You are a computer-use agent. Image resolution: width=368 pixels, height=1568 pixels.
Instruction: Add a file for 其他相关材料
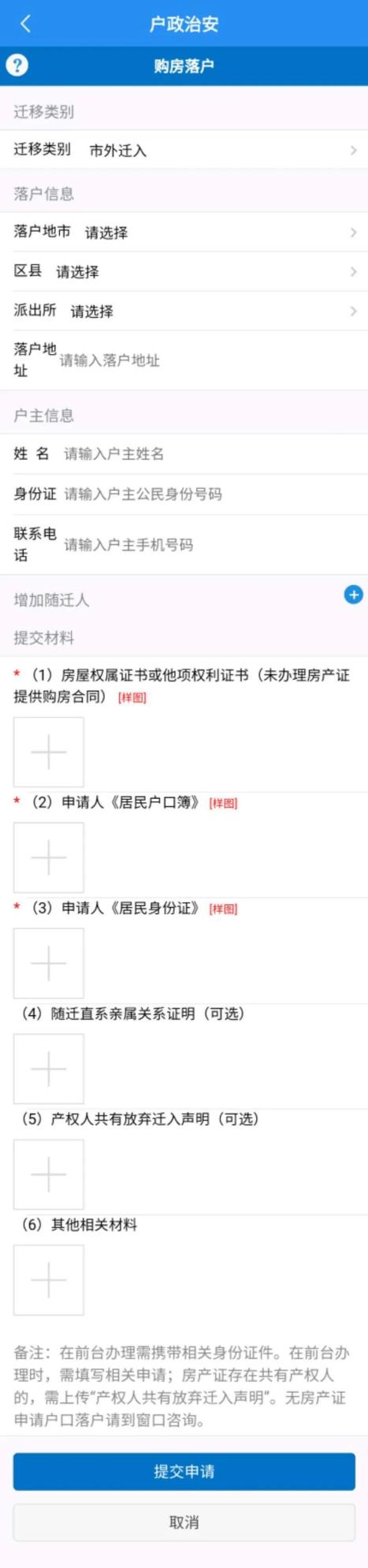[x=49, y=1281]
